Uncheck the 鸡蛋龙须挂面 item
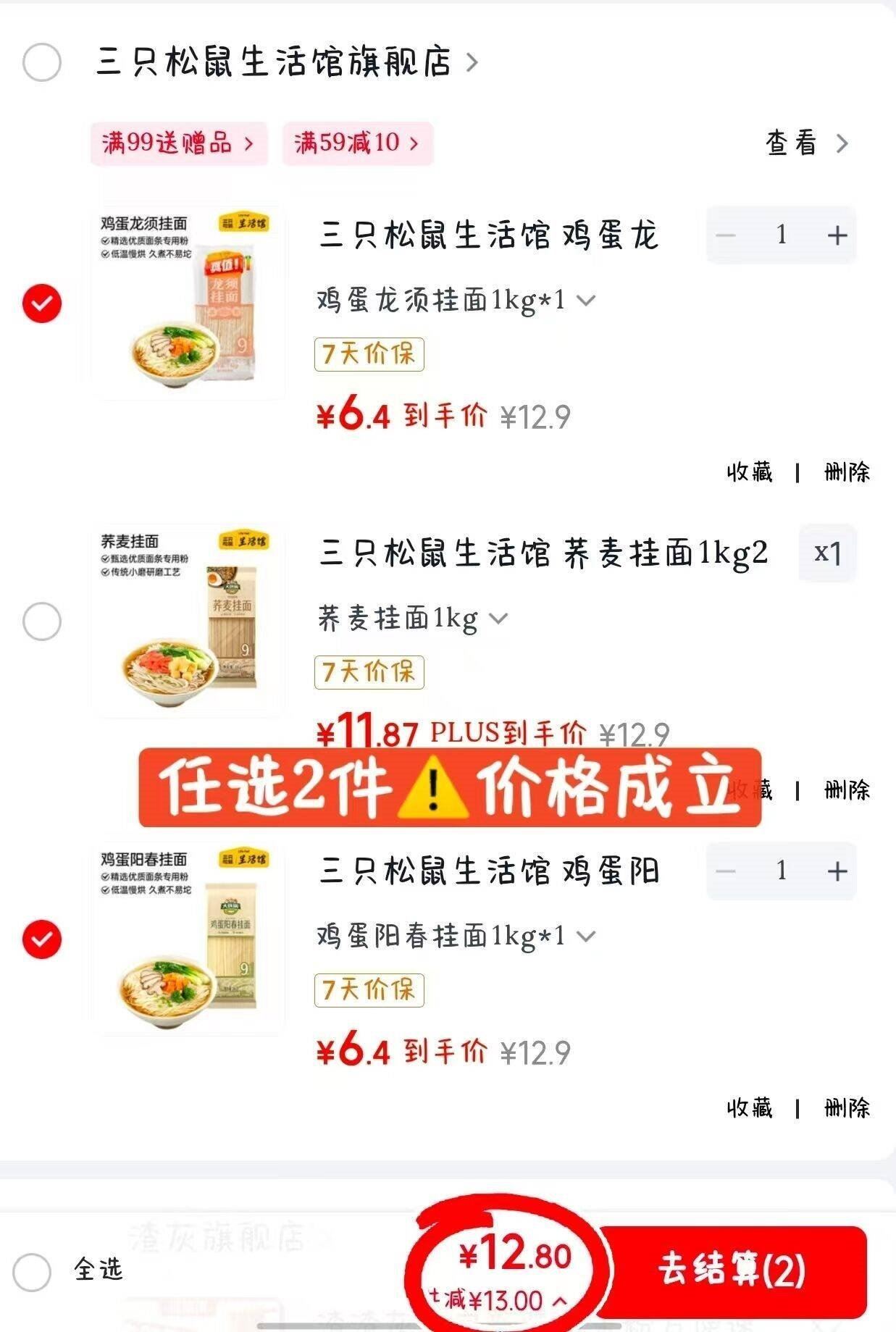This screenshot has height=1332, width=896. coord(41,303)
